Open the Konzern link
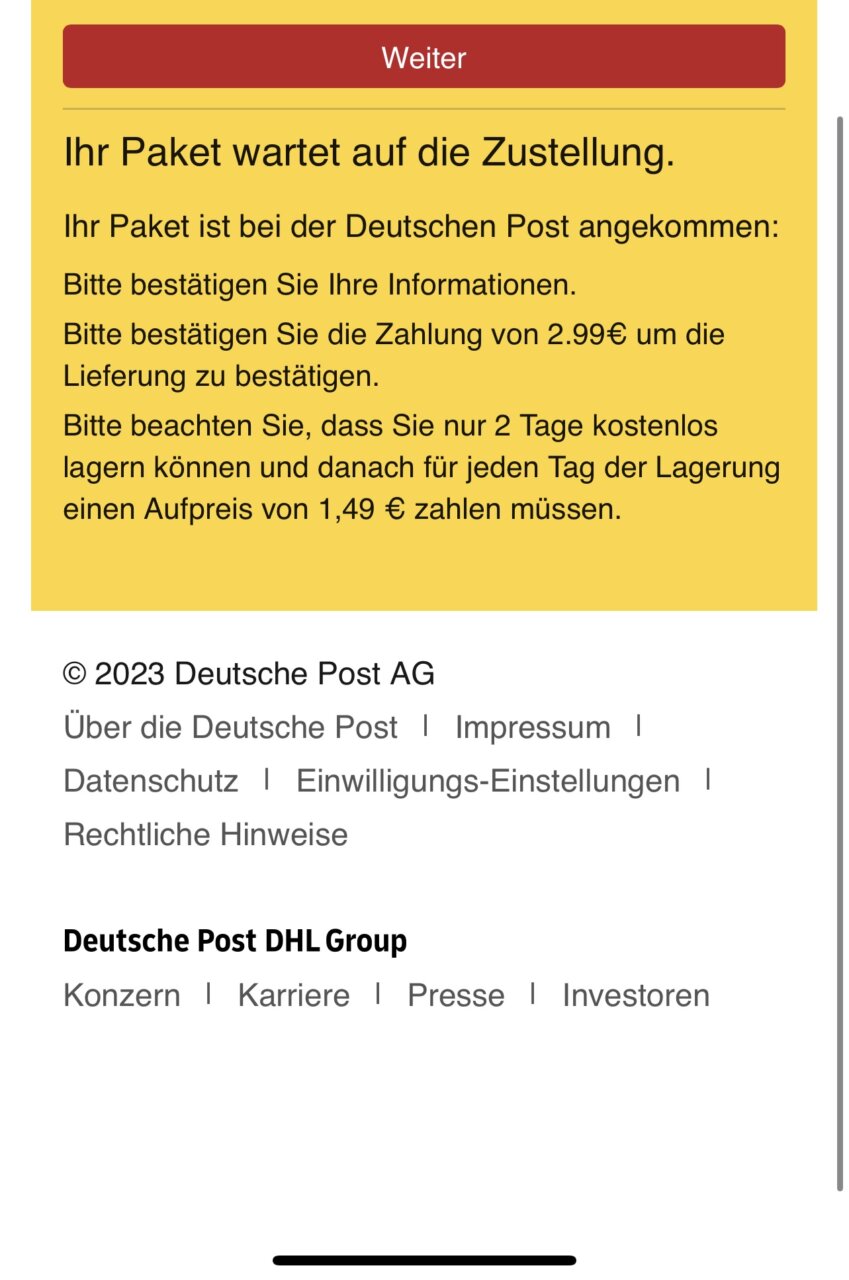Screen dimensions: 849x1280 [122, 995]
